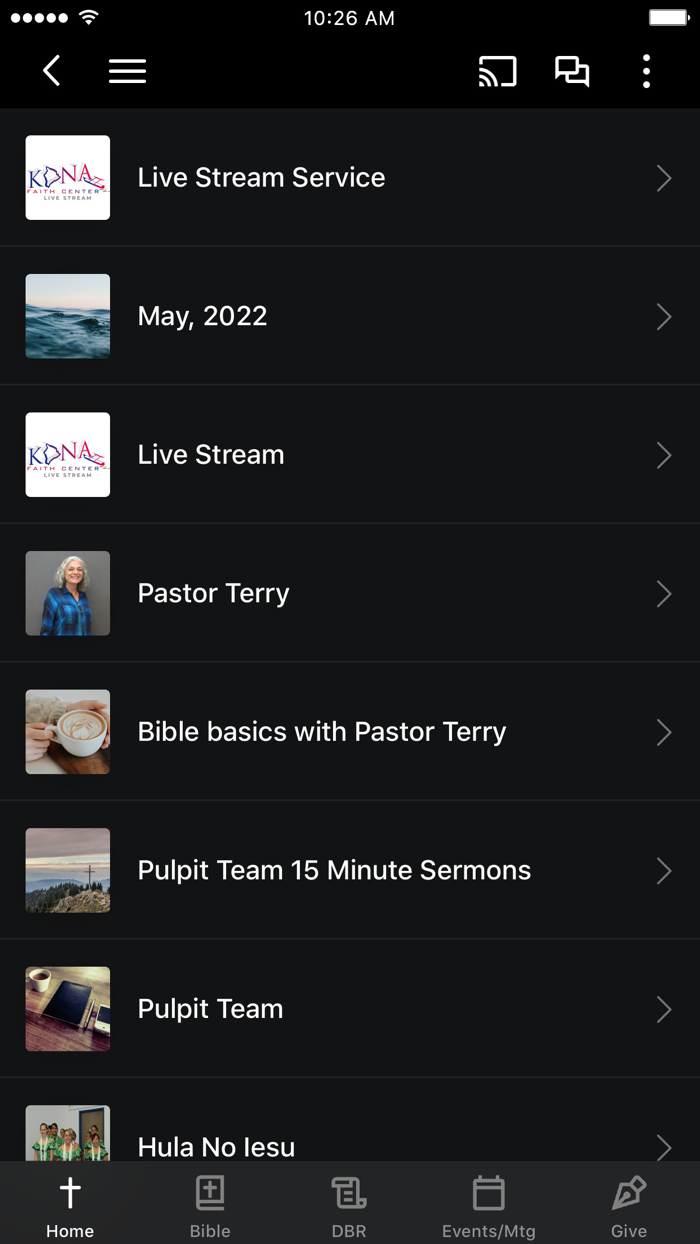Tap the cast to screen icon
Screen dimensions: 700x1244
497,71
